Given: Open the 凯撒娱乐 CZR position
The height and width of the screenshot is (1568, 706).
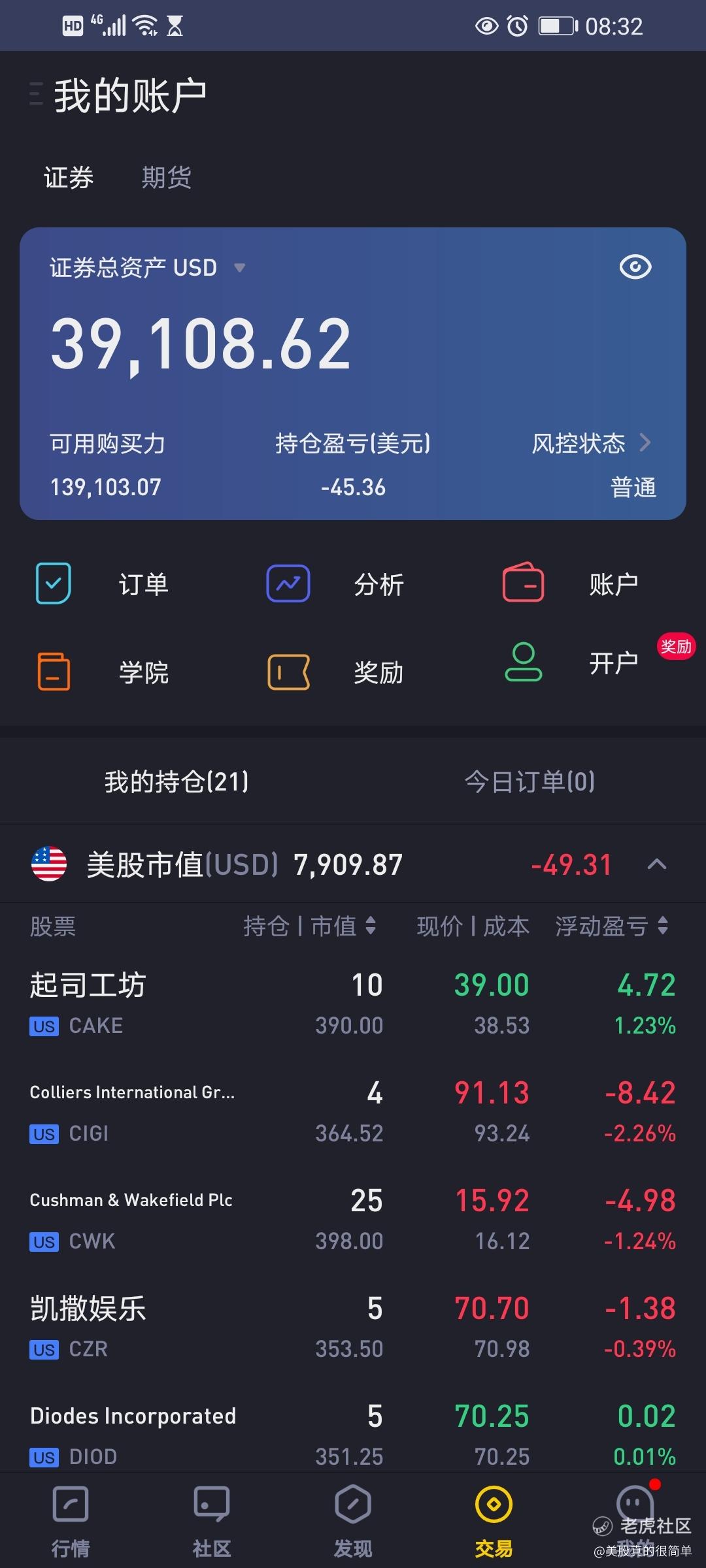Looking at the screenshot, I should [x=353, y=1328].
